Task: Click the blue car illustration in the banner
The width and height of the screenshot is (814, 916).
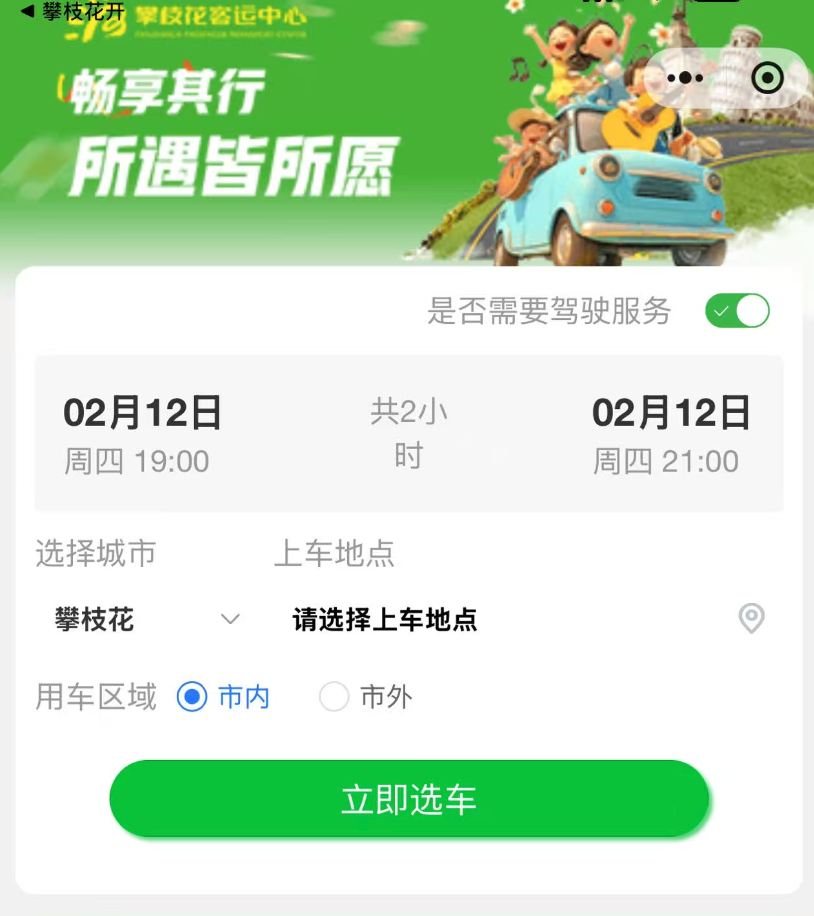Action: coord(620,190)
